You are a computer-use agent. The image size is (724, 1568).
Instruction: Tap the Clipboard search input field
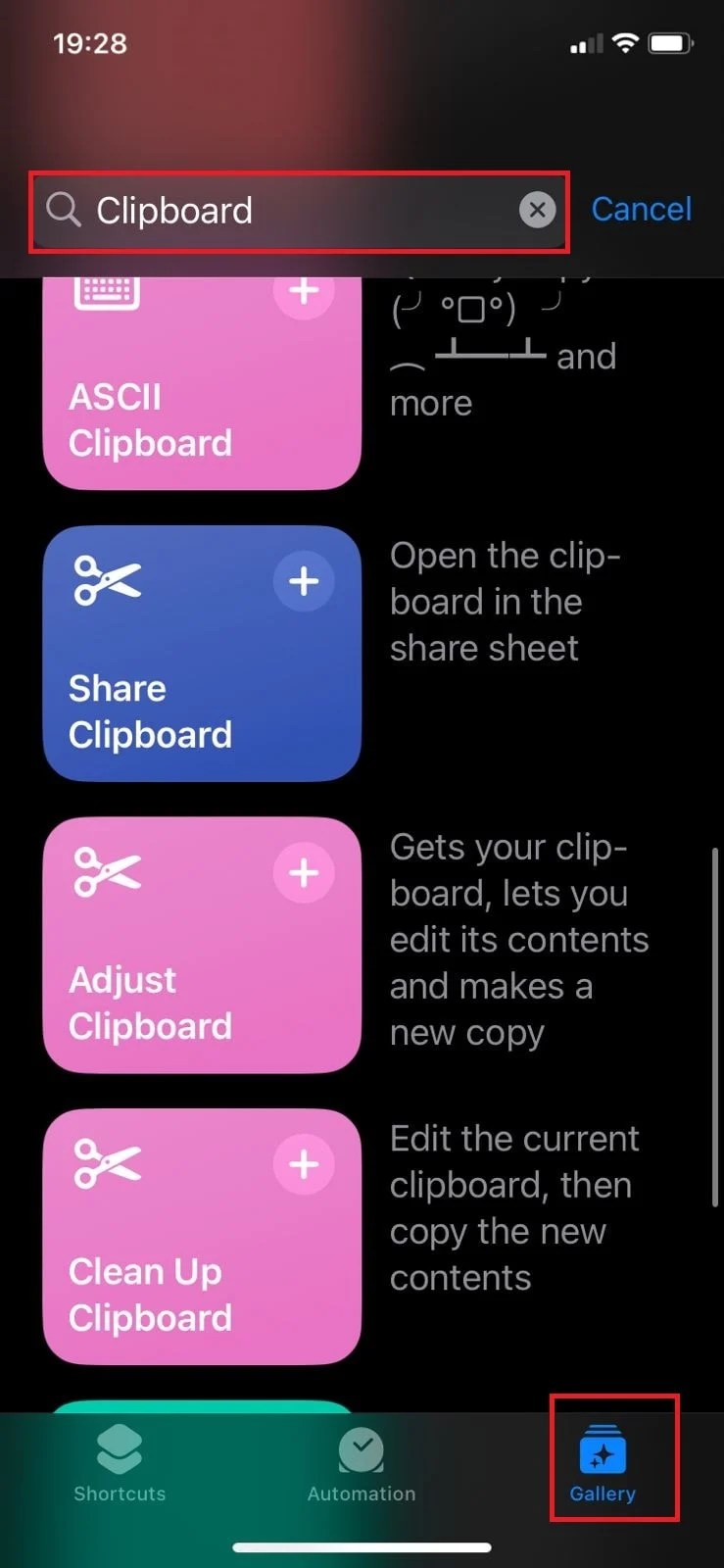pos(274,211)
